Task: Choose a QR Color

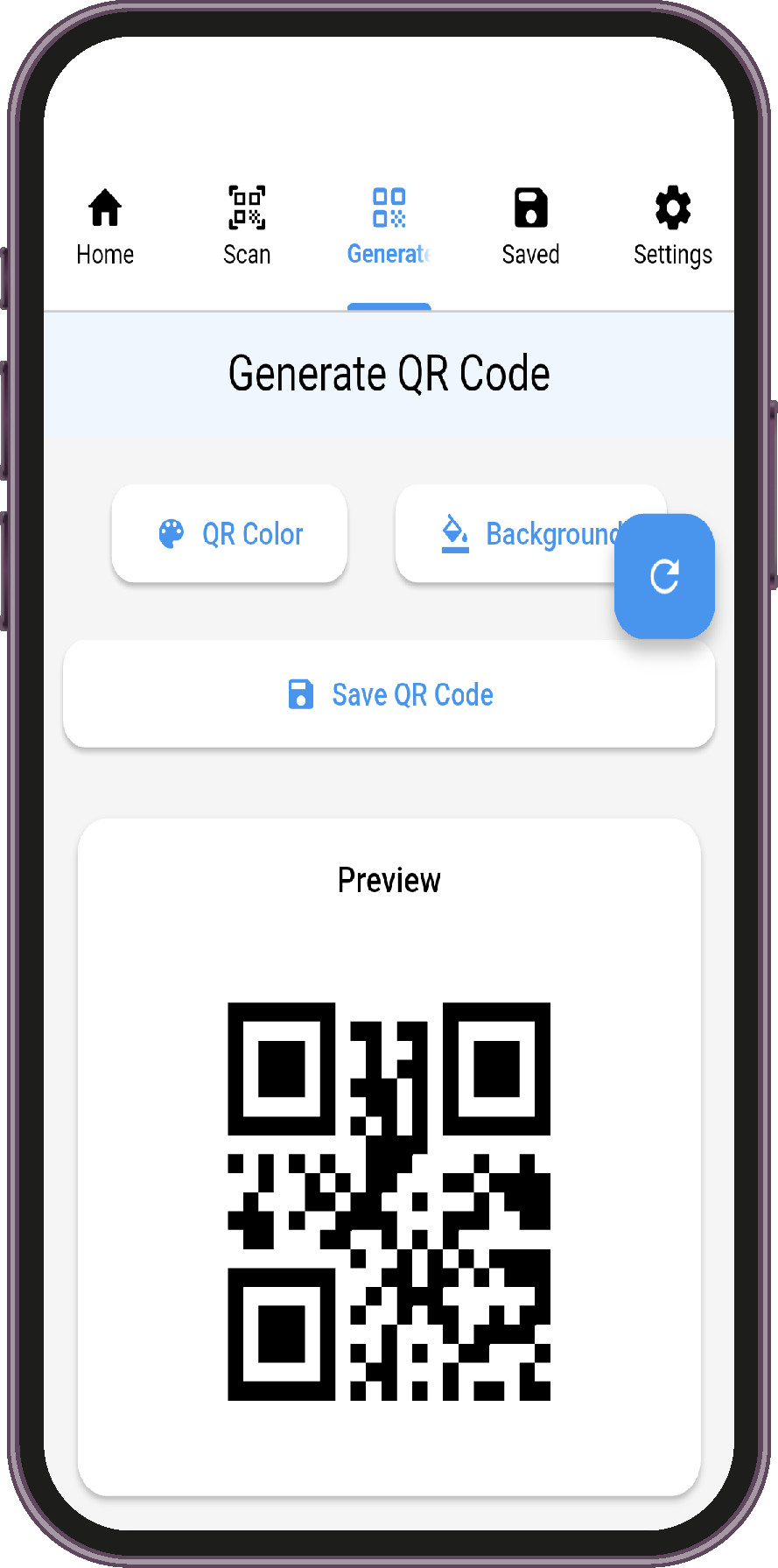Action: (x=230, y=533)
